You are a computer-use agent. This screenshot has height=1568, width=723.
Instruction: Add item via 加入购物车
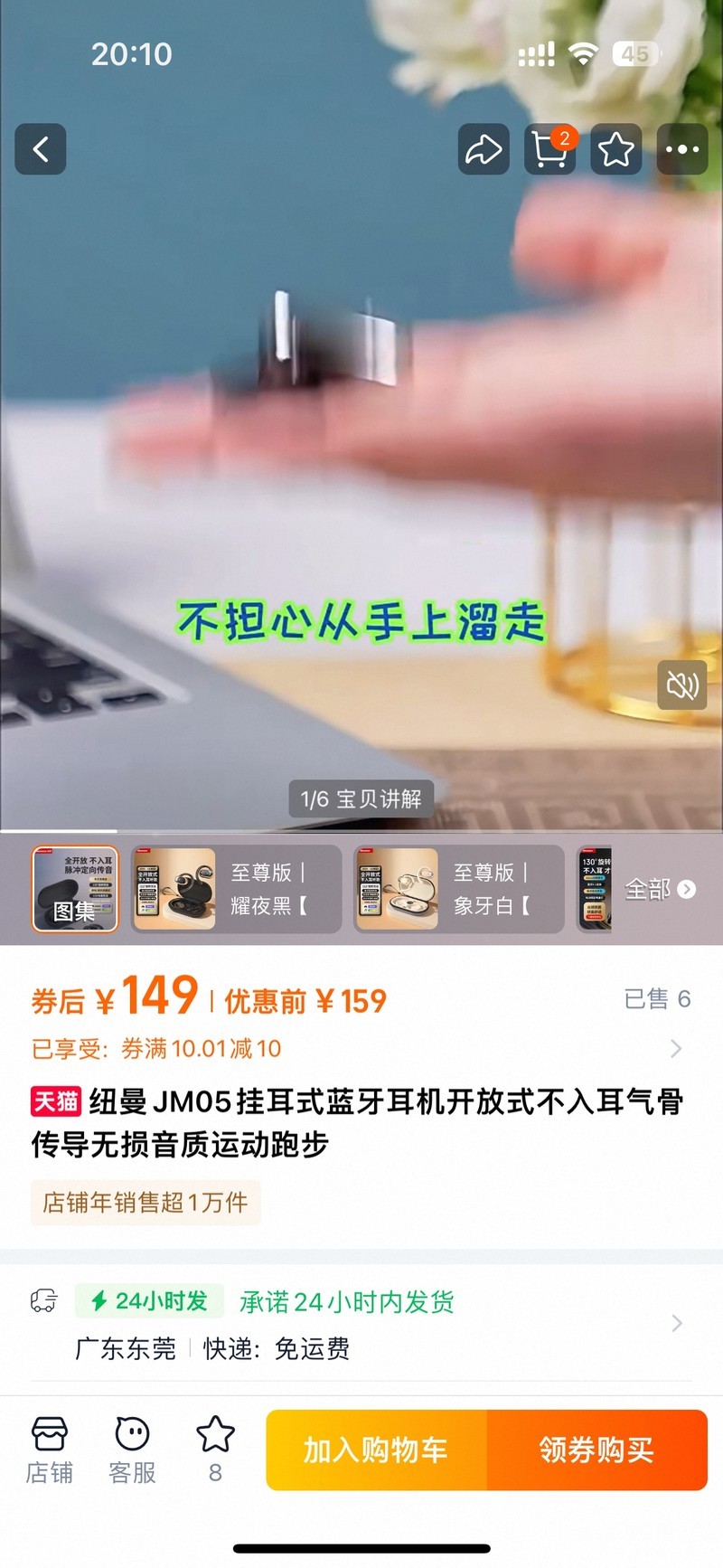point(376,1450)
